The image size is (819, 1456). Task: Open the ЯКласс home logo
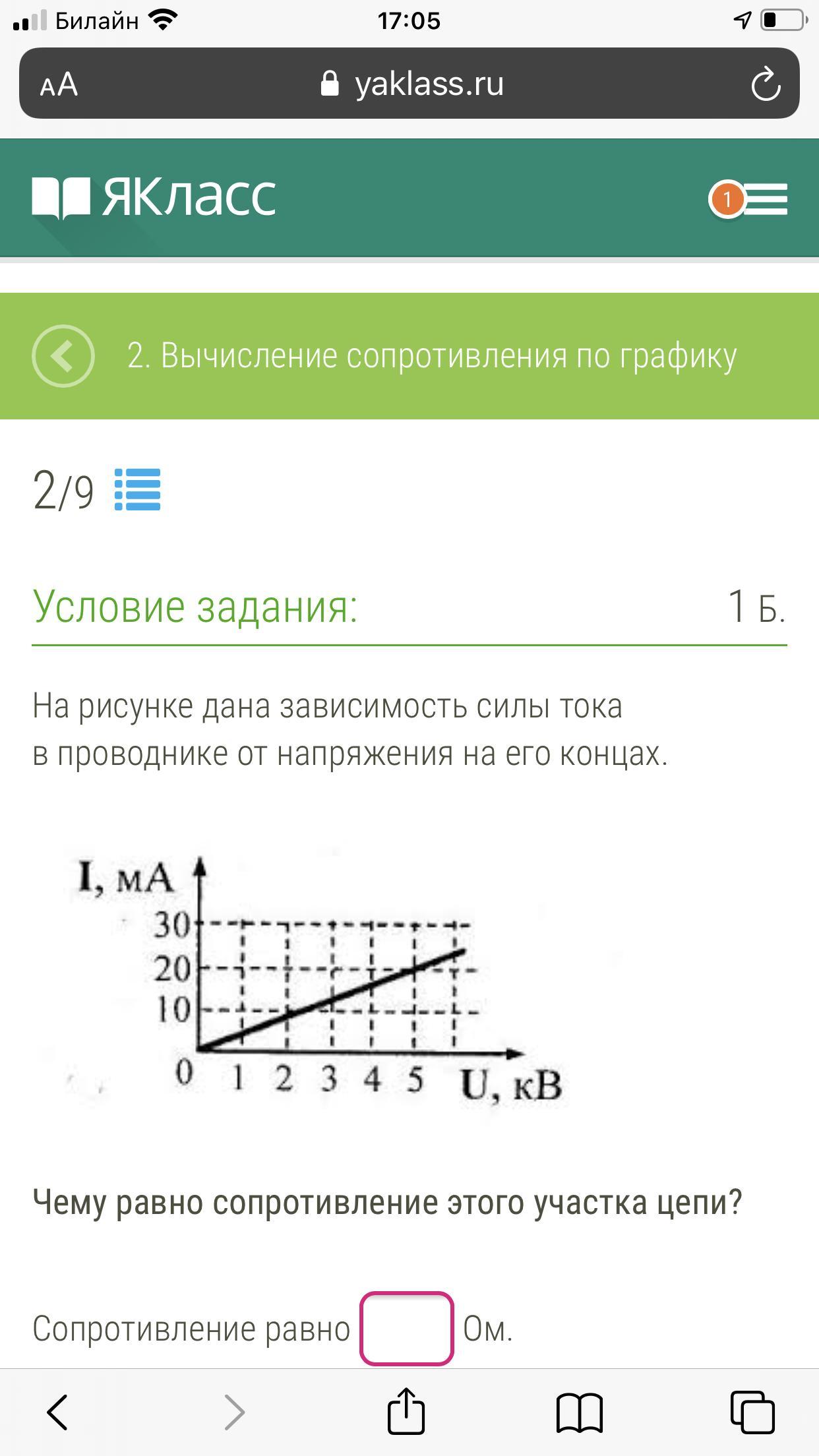click(x=154, y=197)
